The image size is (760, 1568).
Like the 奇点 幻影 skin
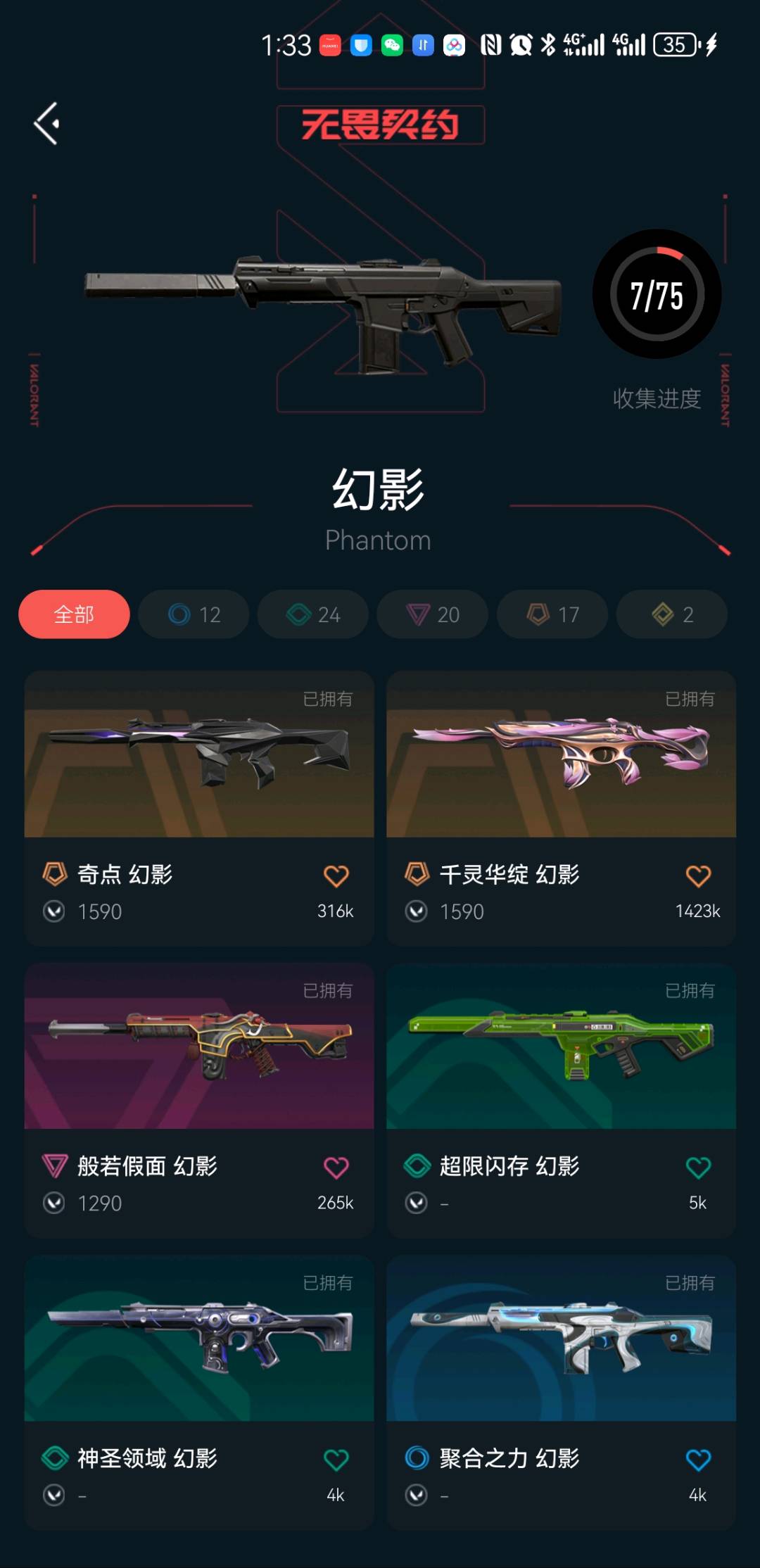point(336,875)
